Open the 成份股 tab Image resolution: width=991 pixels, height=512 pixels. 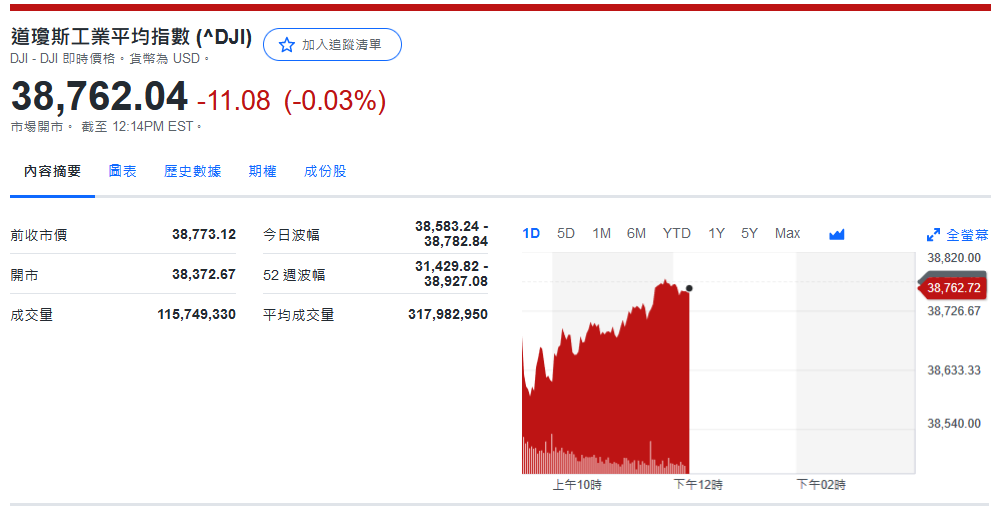click(x=325, y=171)
